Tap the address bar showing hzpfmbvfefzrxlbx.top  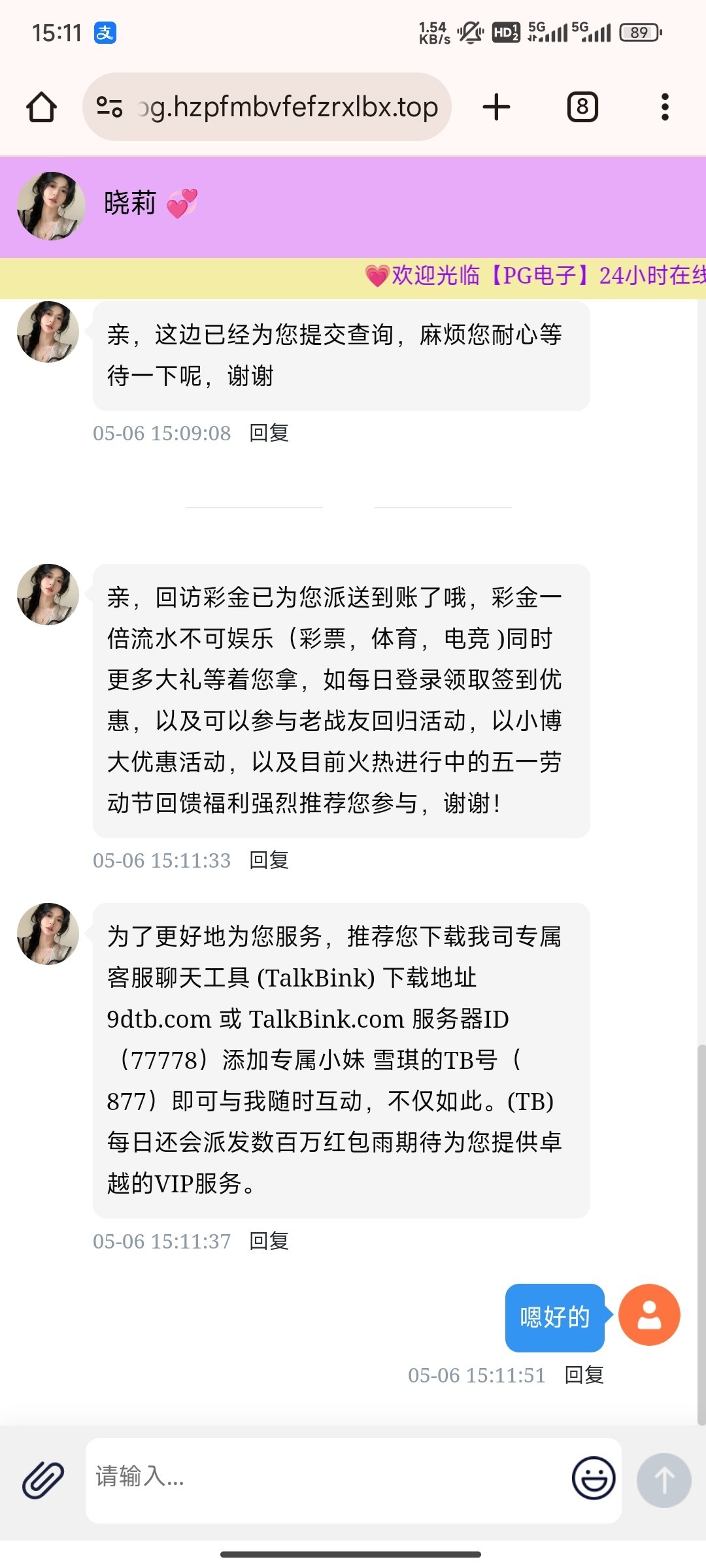(288, 107)
